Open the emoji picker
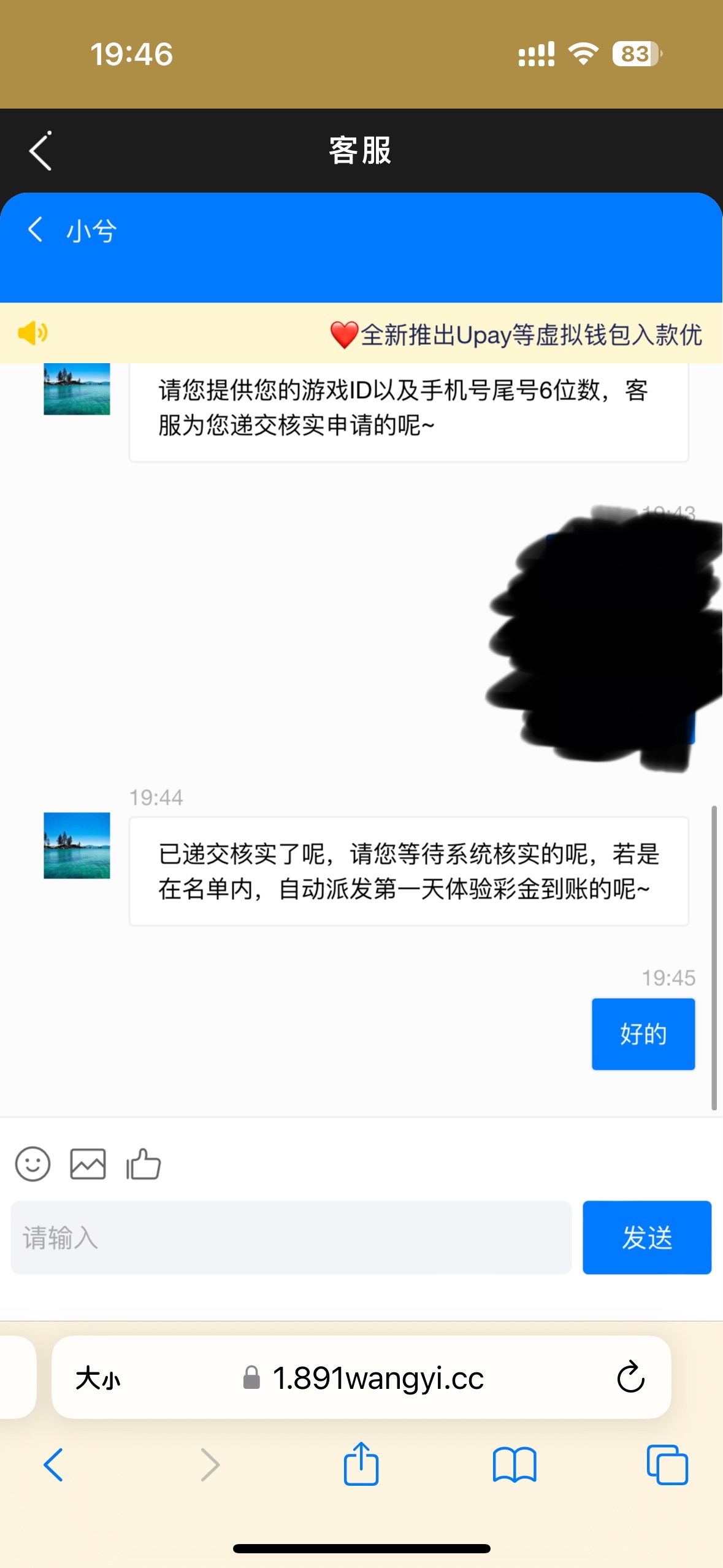The width and height of the screenshot is (723, 1568). pyautogui.click(x=33, y=1164)
